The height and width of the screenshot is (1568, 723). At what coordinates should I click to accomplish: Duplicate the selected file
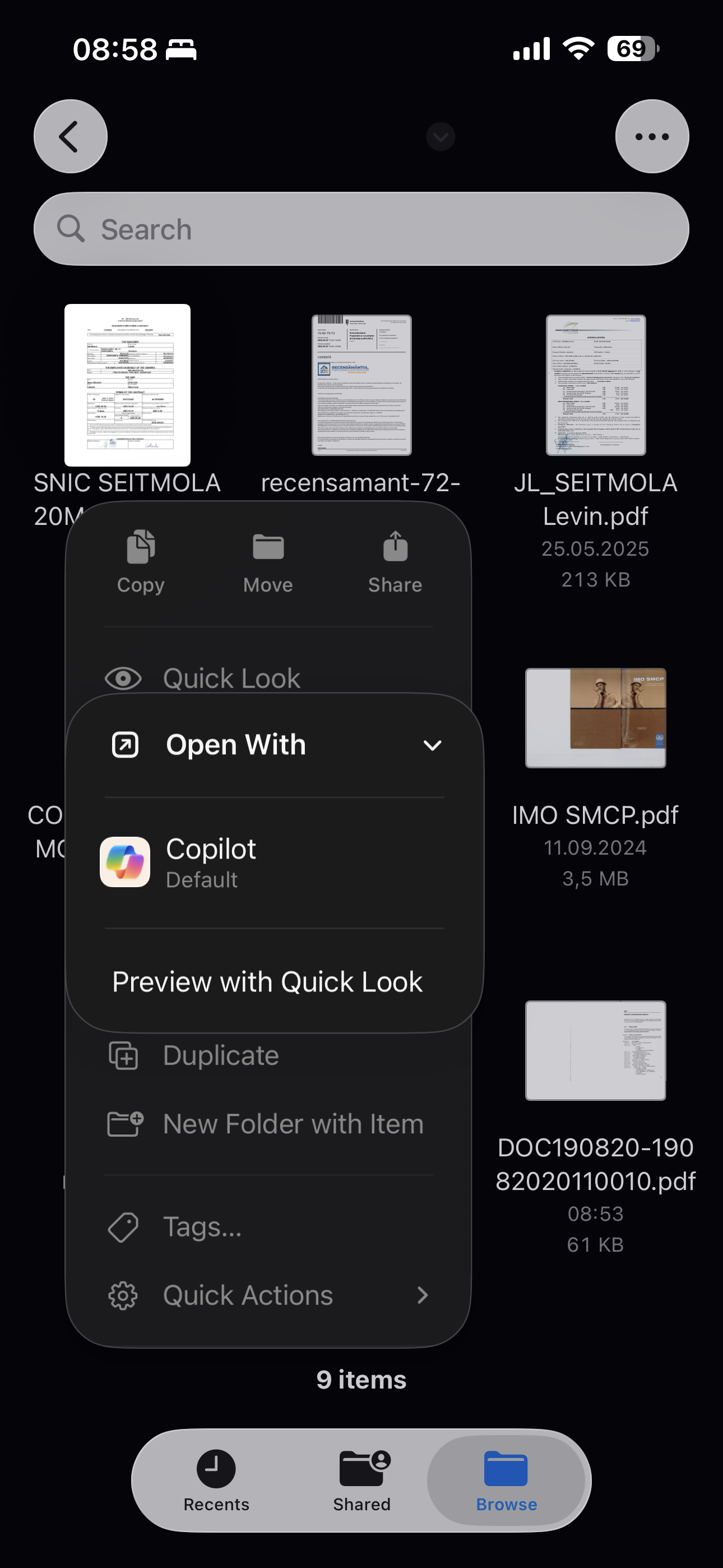[268, 1055]
